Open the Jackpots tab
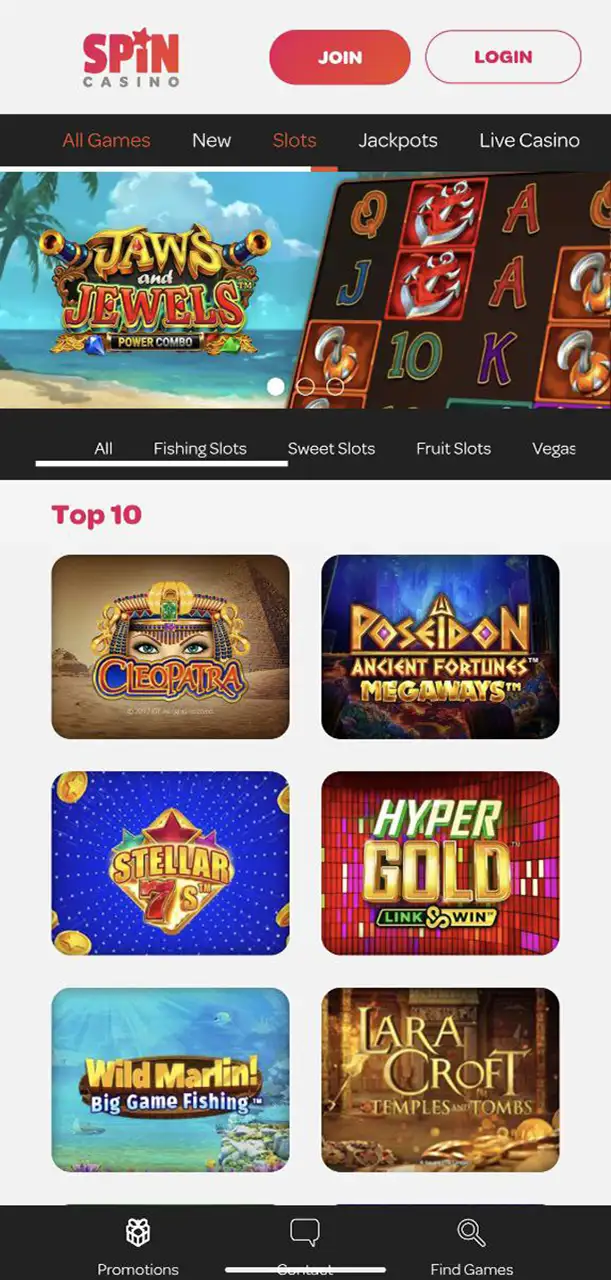The height and width of the screenshot is (1280, 611). click(x=398, y=141)
